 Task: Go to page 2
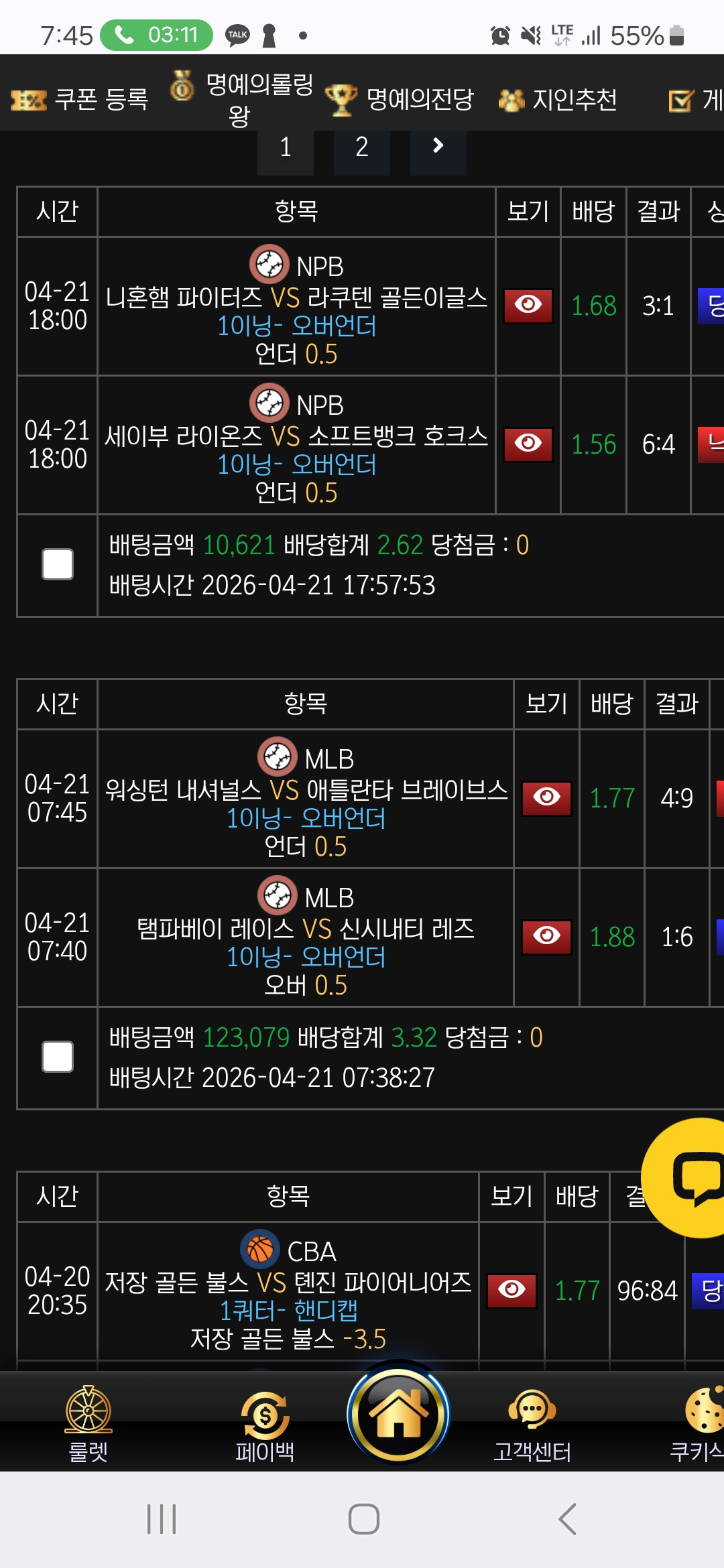[x=361, y=147]
